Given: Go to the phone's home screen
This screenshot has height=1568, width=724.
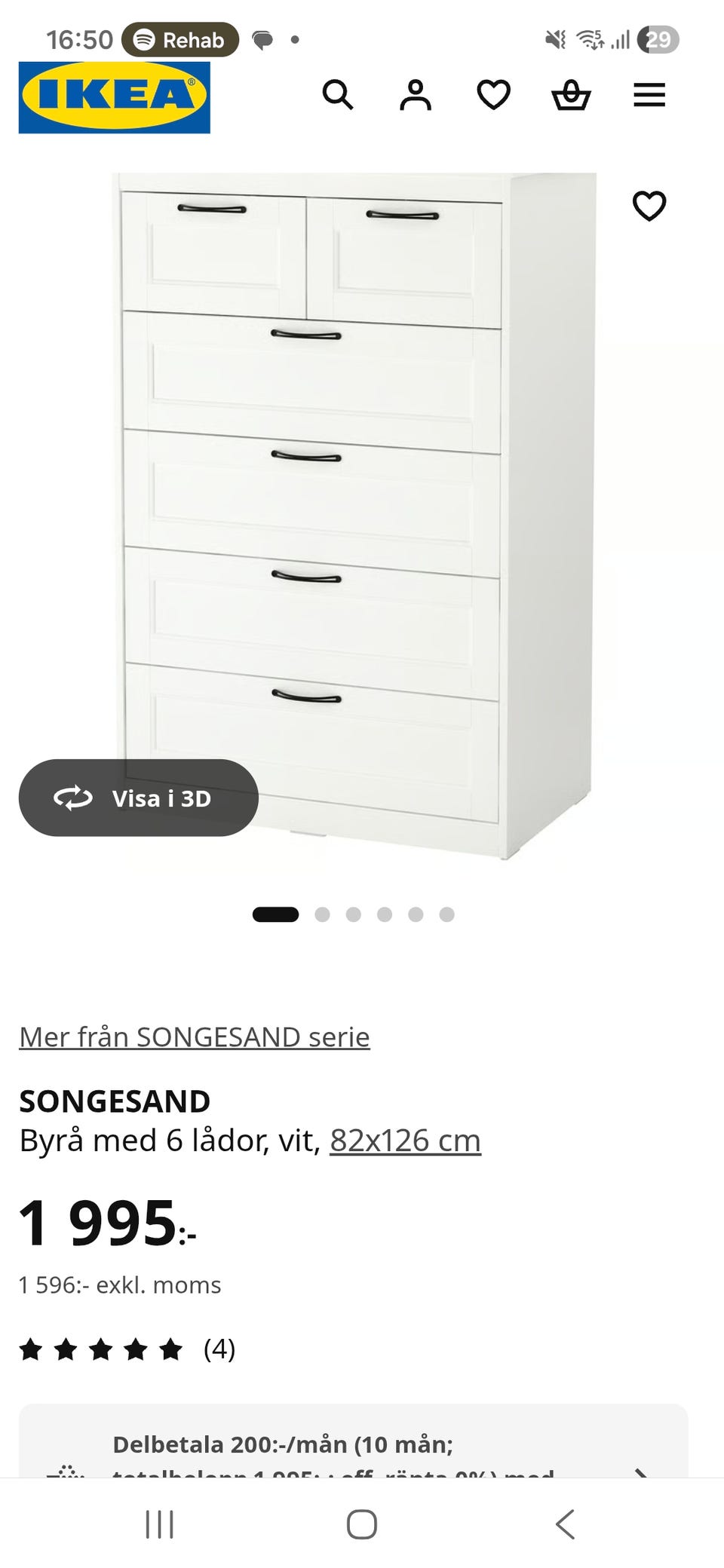Looking at the screenshot, I should (x=362, y=1524).
